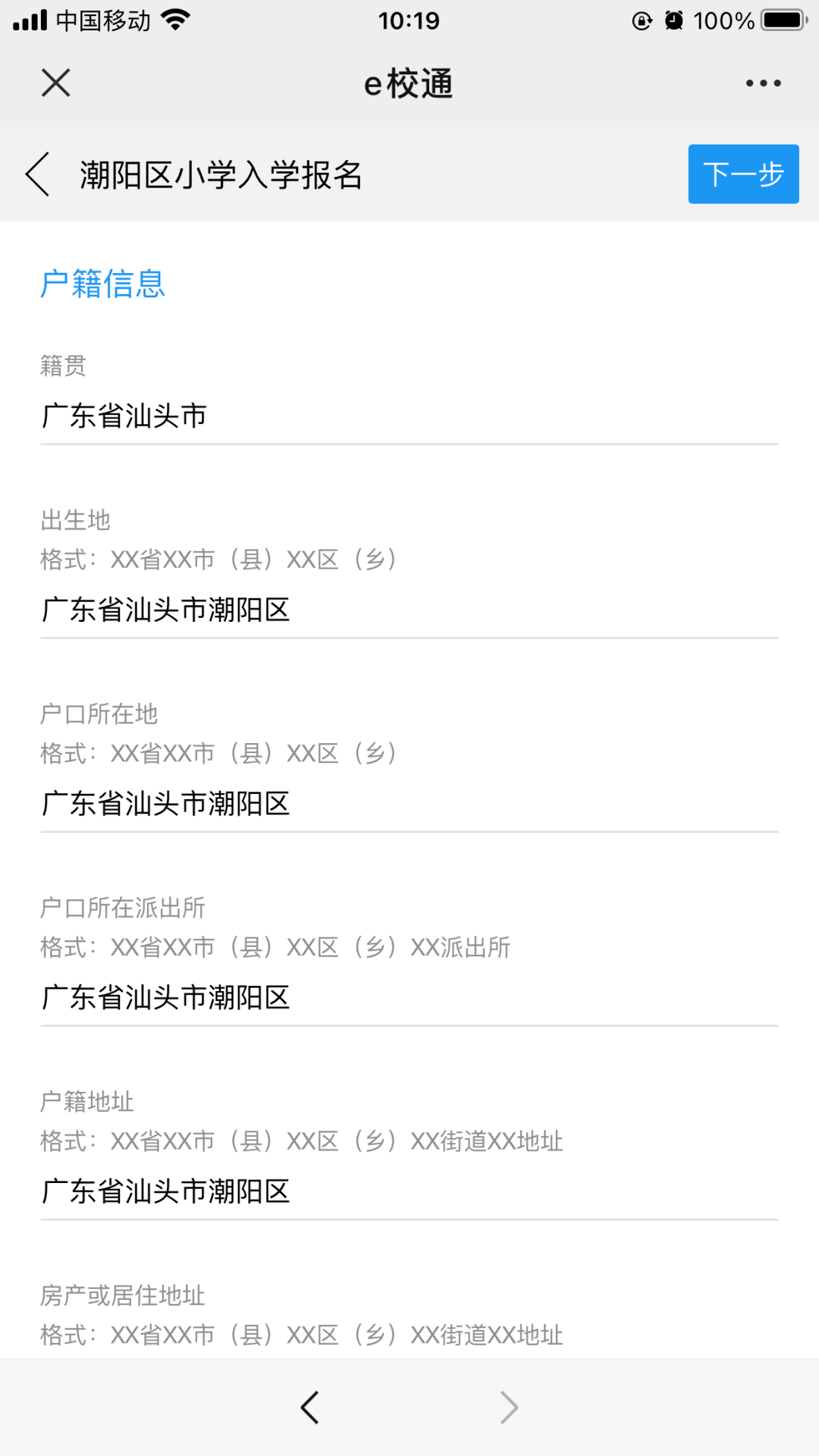Tap the 下一步 button
The height and width of the screenshot is (1456, 819).
[x=743, y=174]
